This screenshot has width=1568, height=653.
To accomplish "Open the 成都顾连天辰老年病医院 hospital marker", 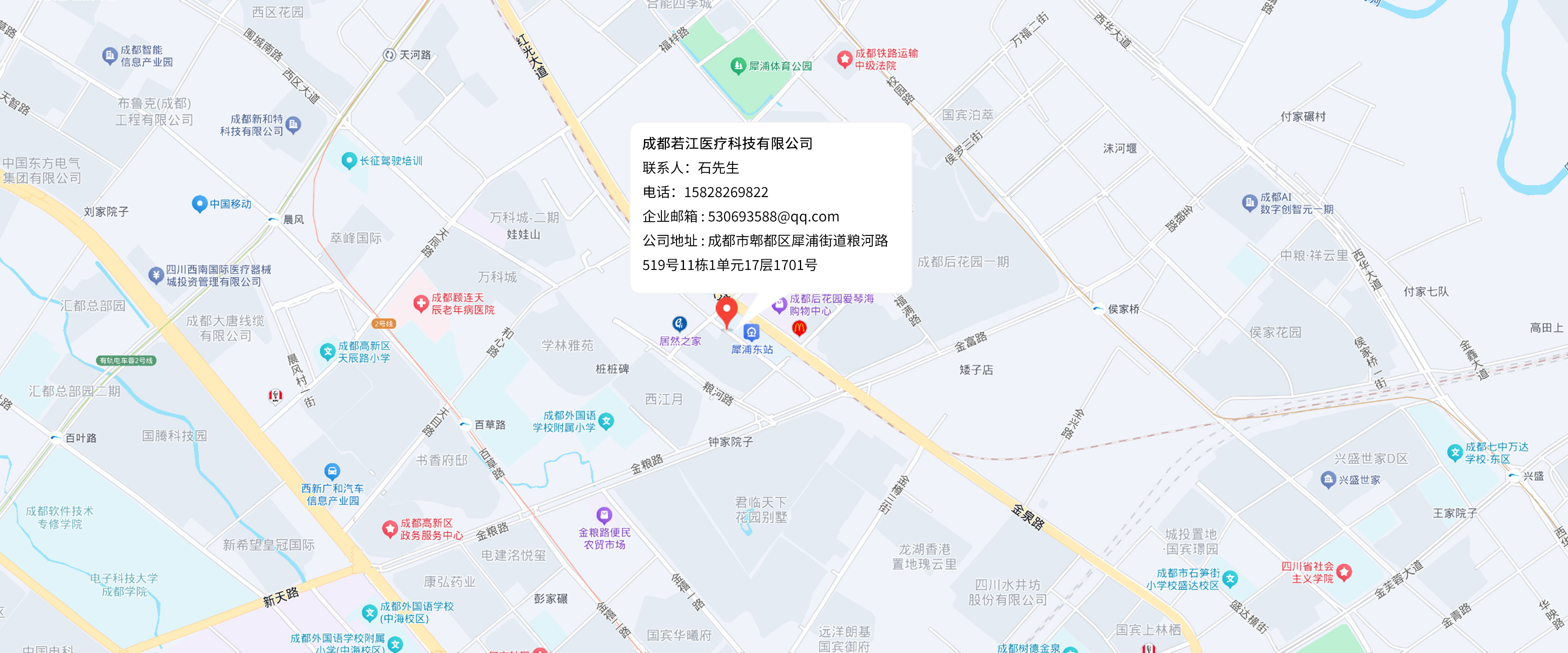I will (x=421, y=303).
